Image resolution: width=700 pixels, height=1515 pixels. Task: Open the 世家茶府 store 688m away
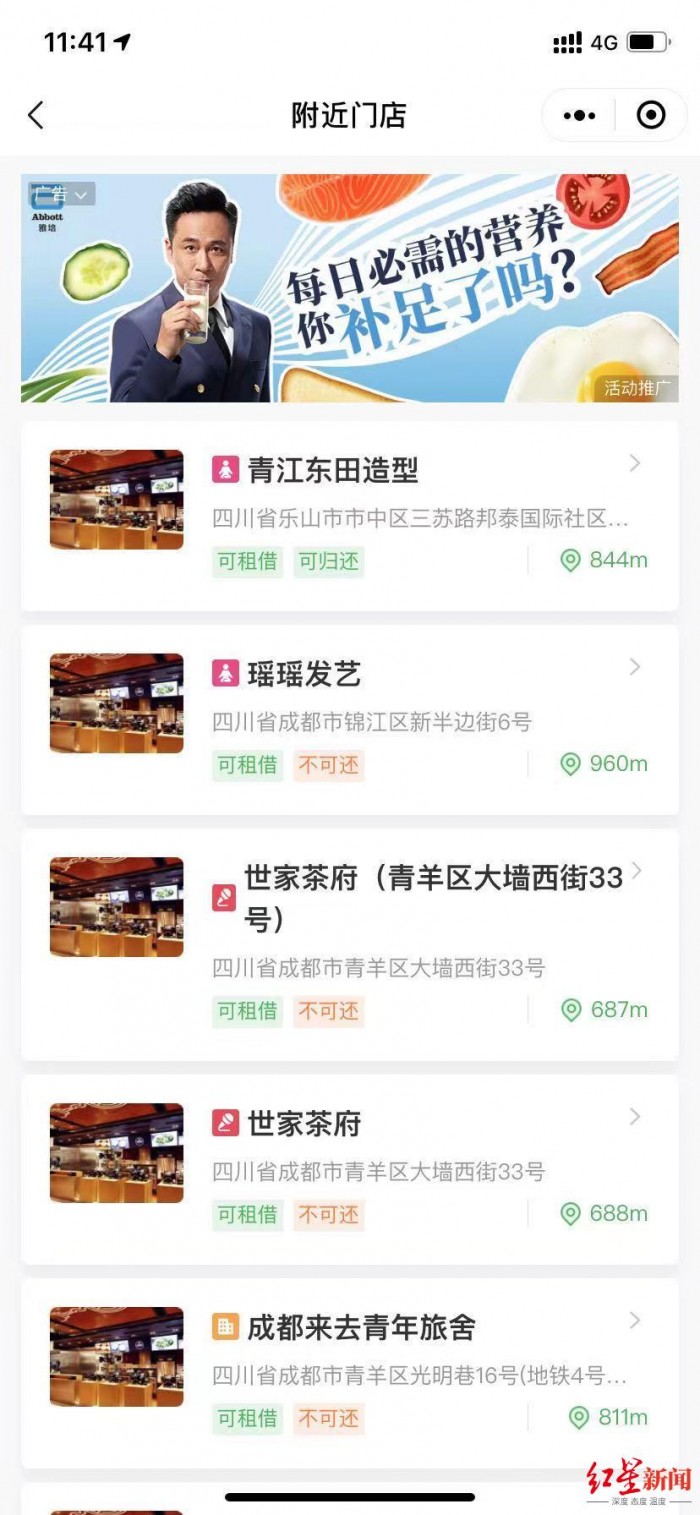pyautogui.click(x=350, y=1168)
